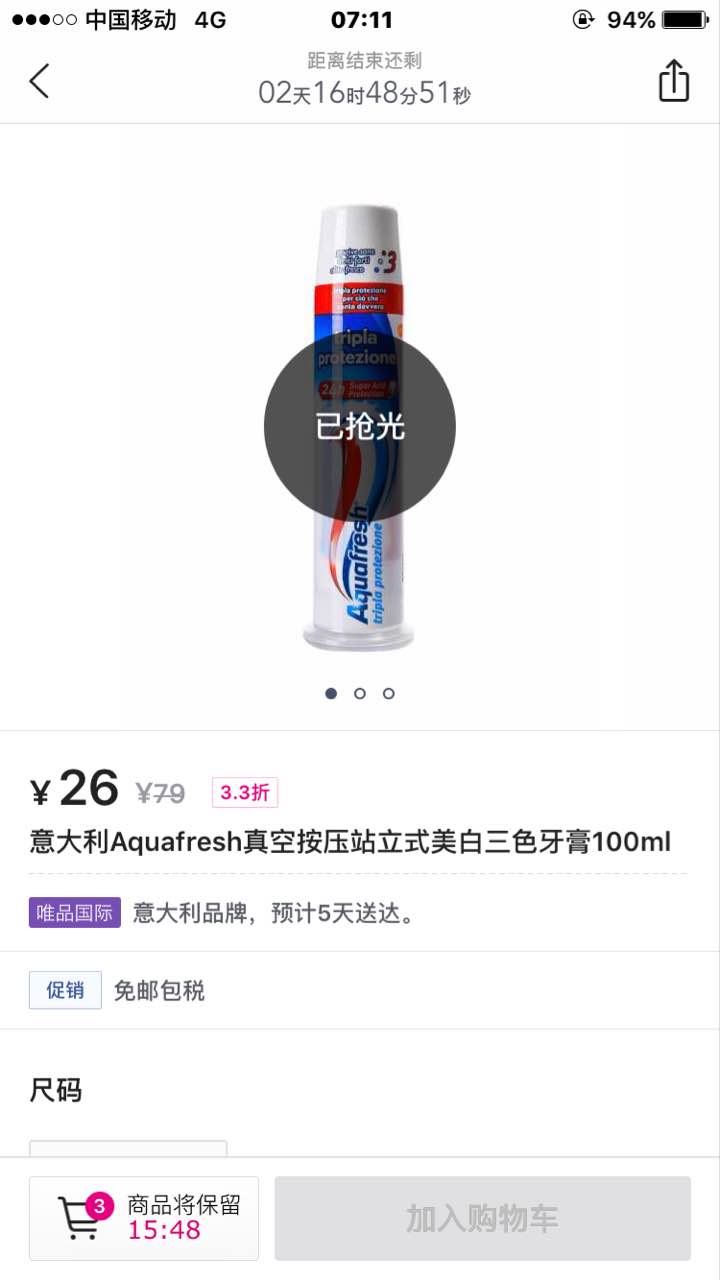Share this Aquafresh toothpaste product
Viewport: 720px width, 1280px height.
click(674, 81)
